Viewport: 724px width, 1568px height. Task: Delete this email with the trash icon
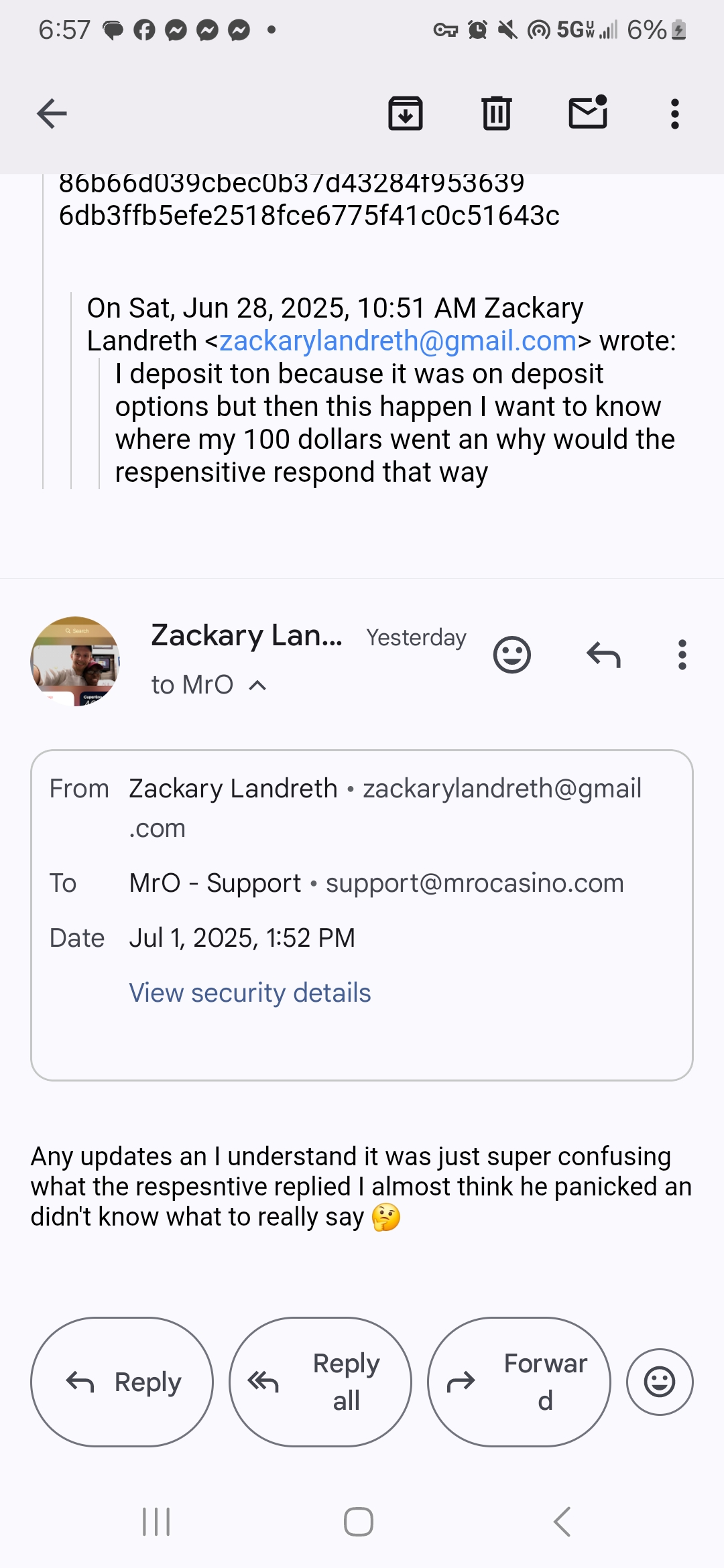click(497, 113)
